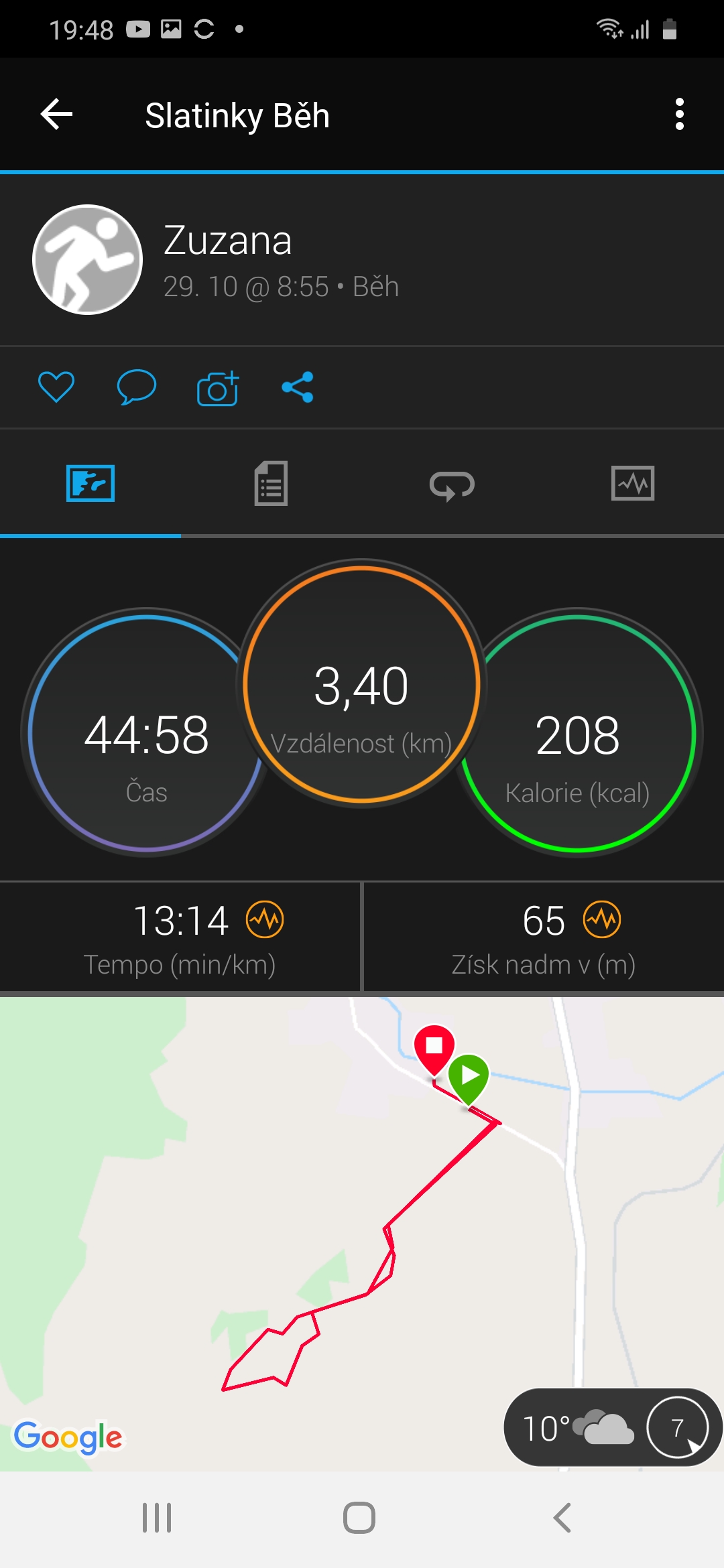The width and height of the screenshot is (724, 1568).
Task: Tap the system home button
Action: (359, 1518)
